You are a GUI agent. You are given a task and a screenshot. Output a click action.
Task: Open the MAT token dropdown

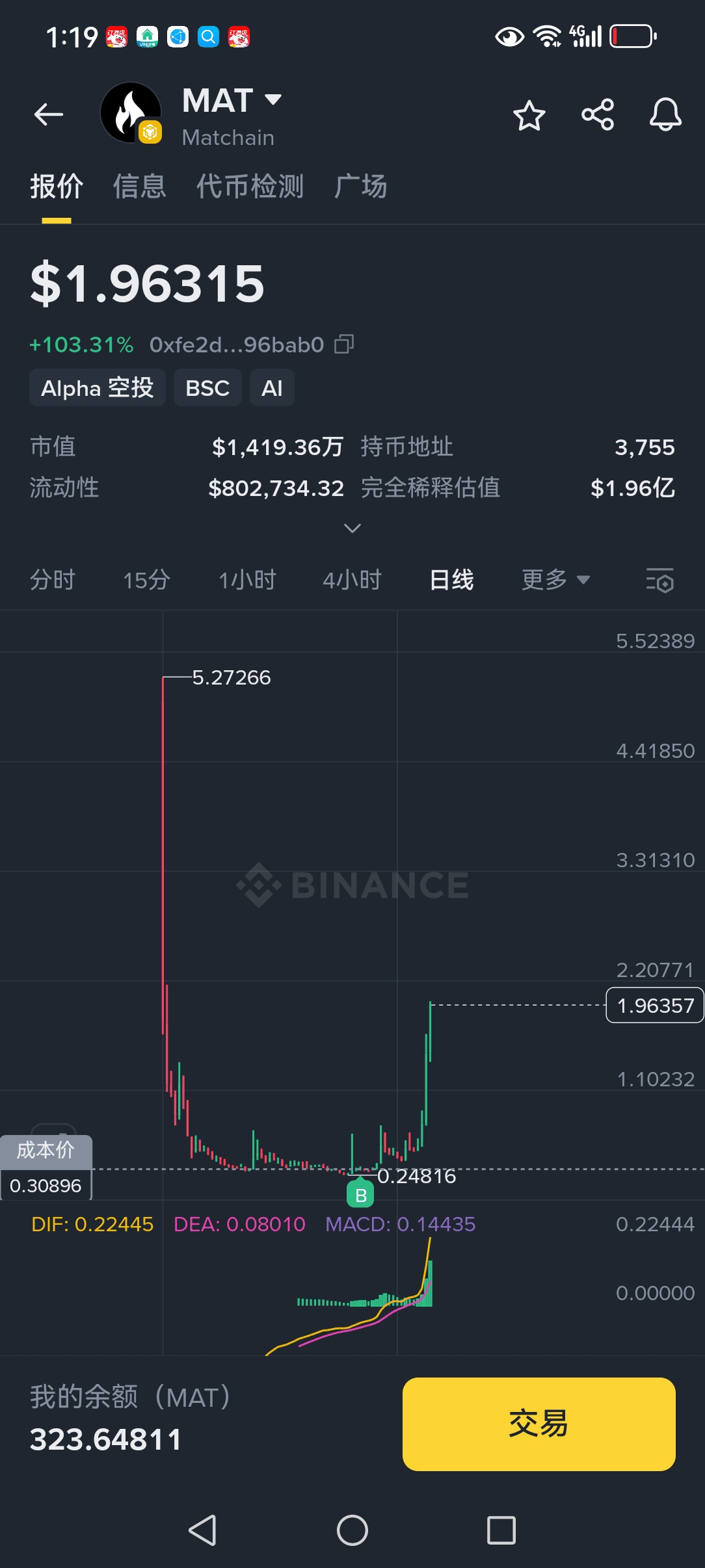[273, 99]
